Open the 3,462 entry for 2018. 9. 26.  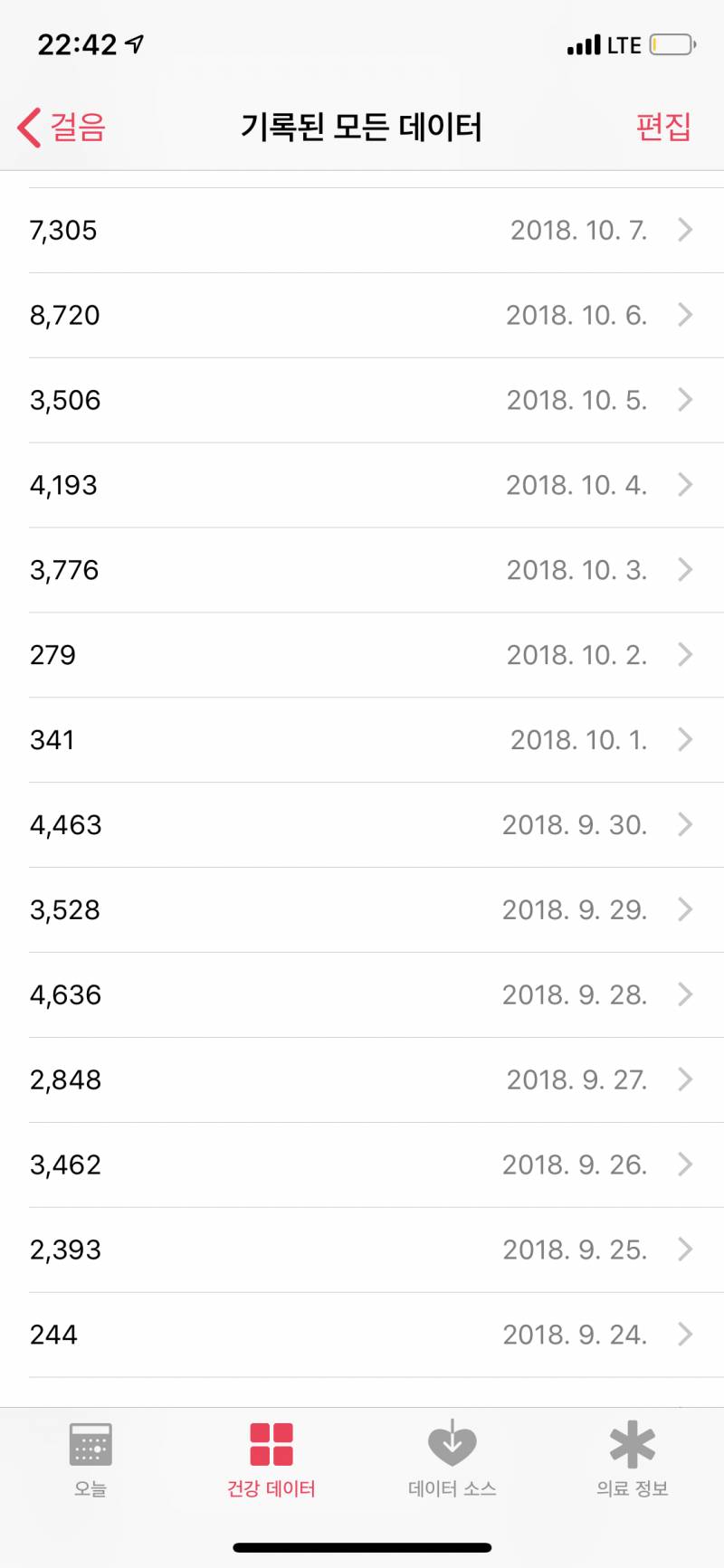pyautogui.click(x=362, y=1166)
